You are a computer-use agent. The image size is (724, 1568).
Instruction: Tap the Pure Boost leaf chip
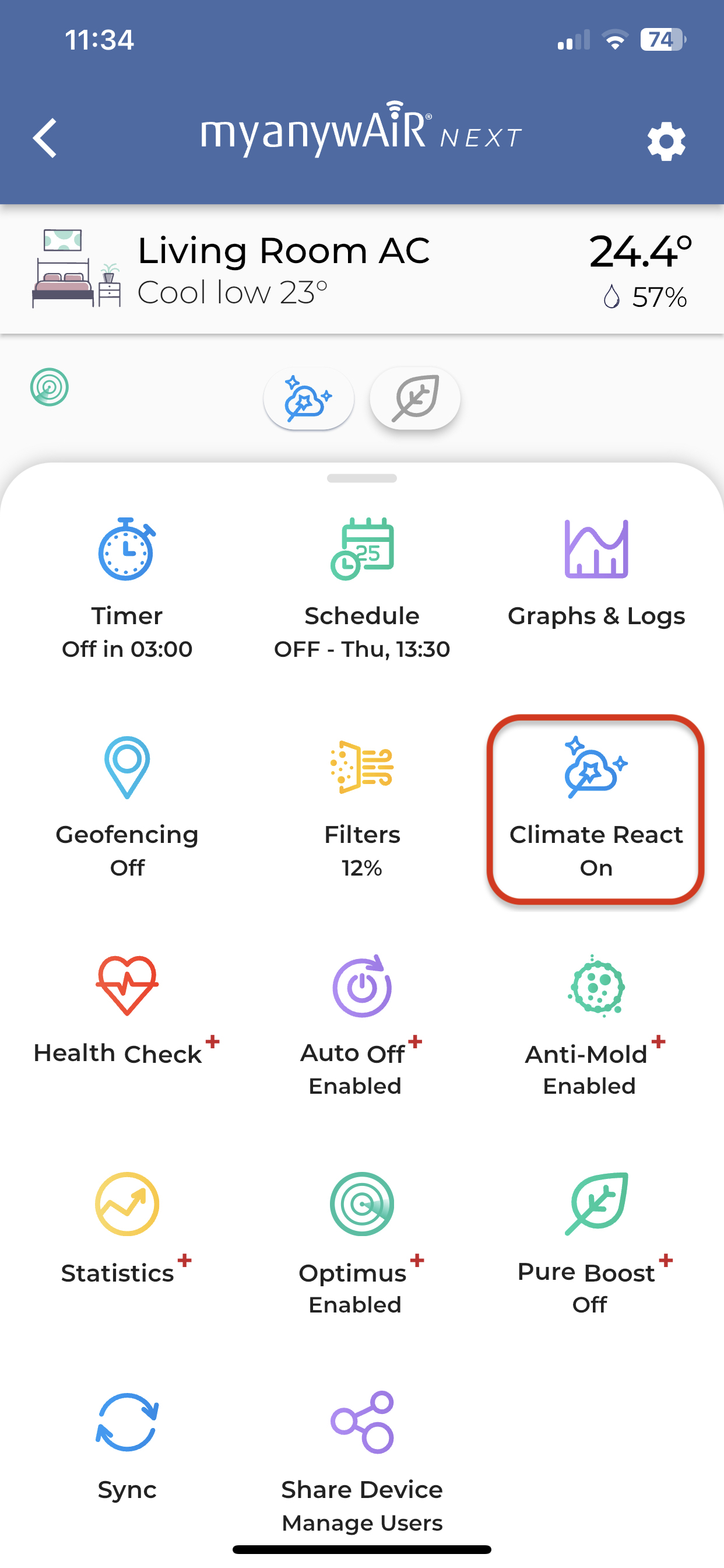pyautogui.click(x=415, y=398)
